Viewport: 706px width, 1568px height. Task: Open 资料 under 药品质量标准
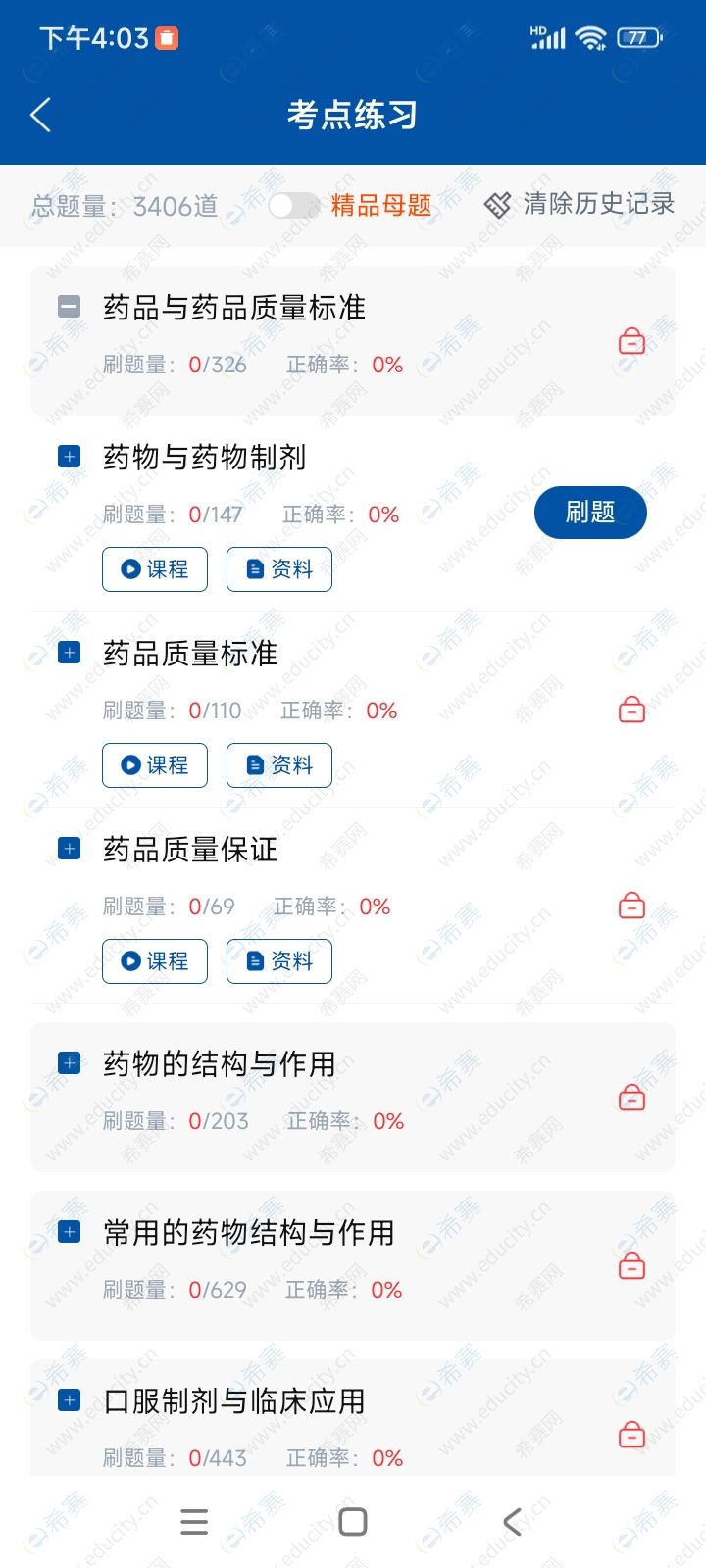point(279,765)
